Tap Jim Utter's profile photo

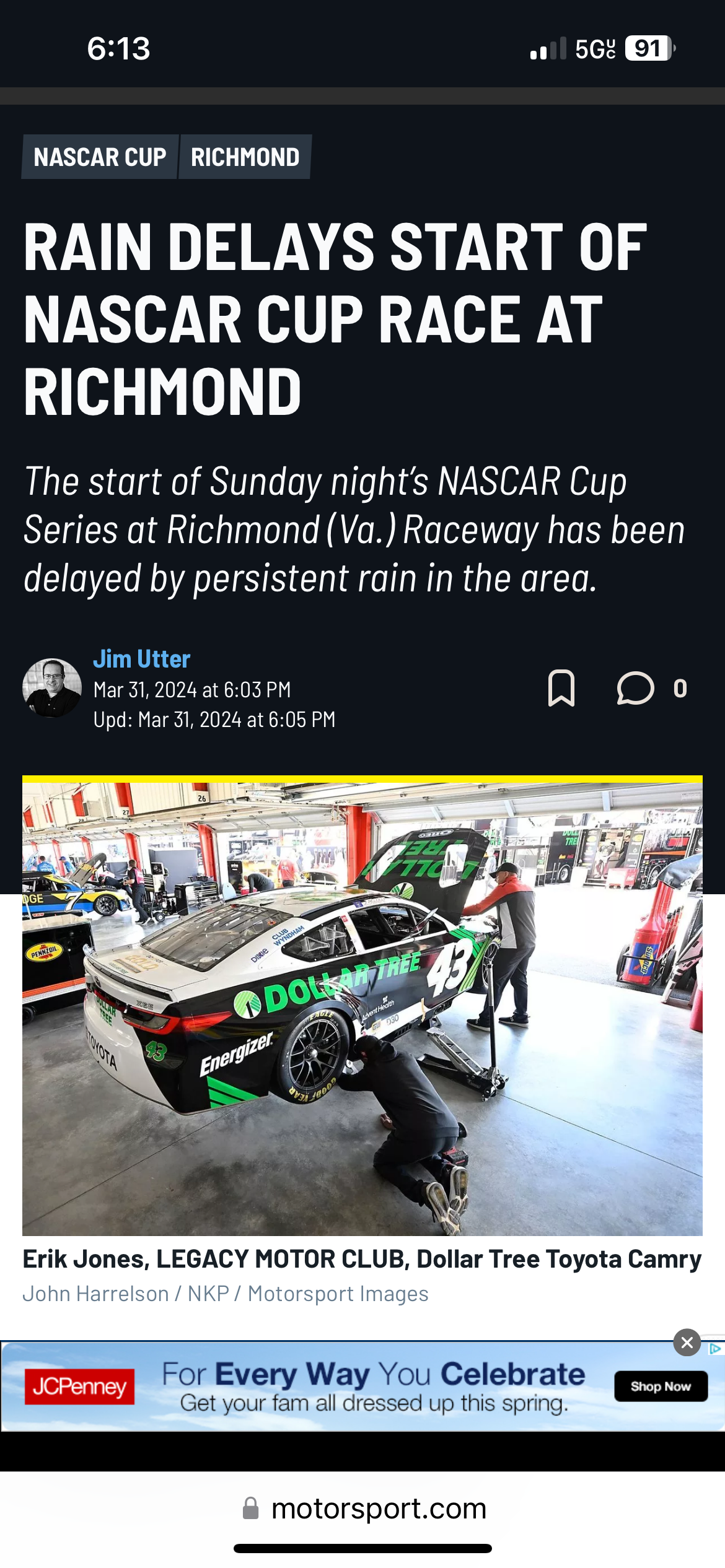pyautogui.click(x=52, y=688)
